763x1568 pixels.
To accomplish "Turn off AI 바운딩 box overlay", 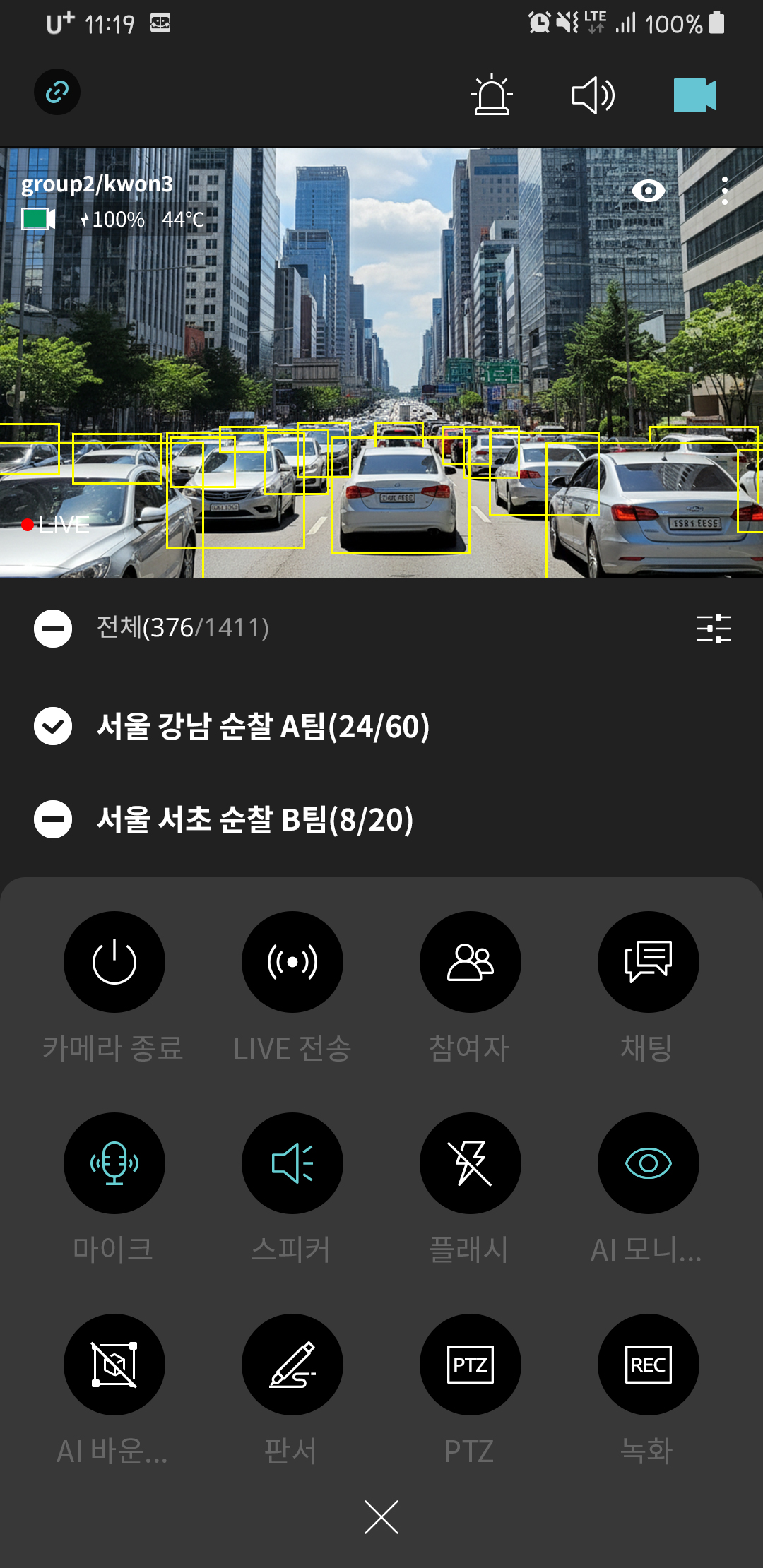I will point(114,1365).
